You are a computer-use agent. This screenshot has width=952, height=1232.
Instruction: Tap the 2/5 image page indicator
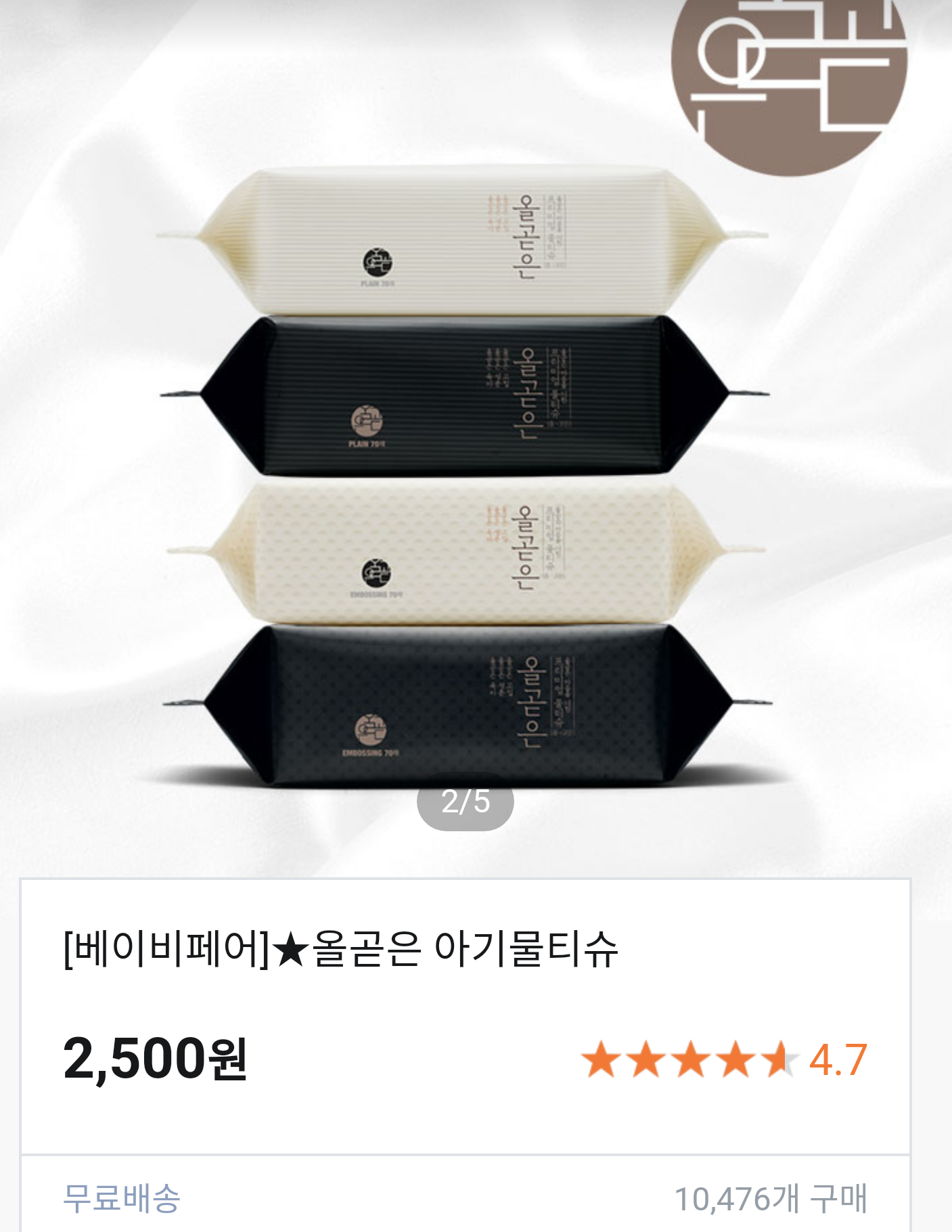pos(466,801)
